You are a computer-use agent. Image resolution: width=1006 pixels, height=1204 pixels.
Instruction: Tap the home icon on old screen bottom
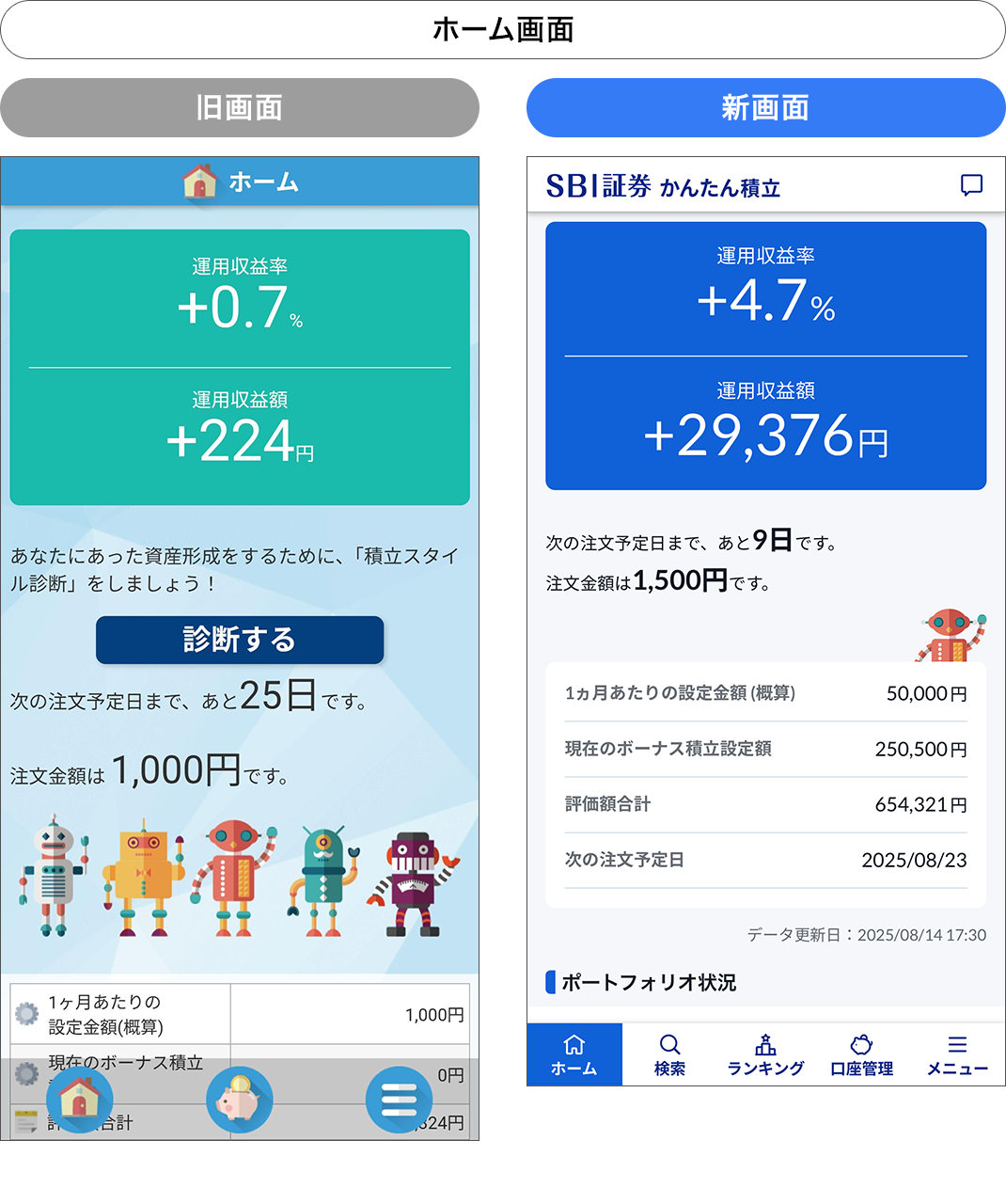(79, 1100)
